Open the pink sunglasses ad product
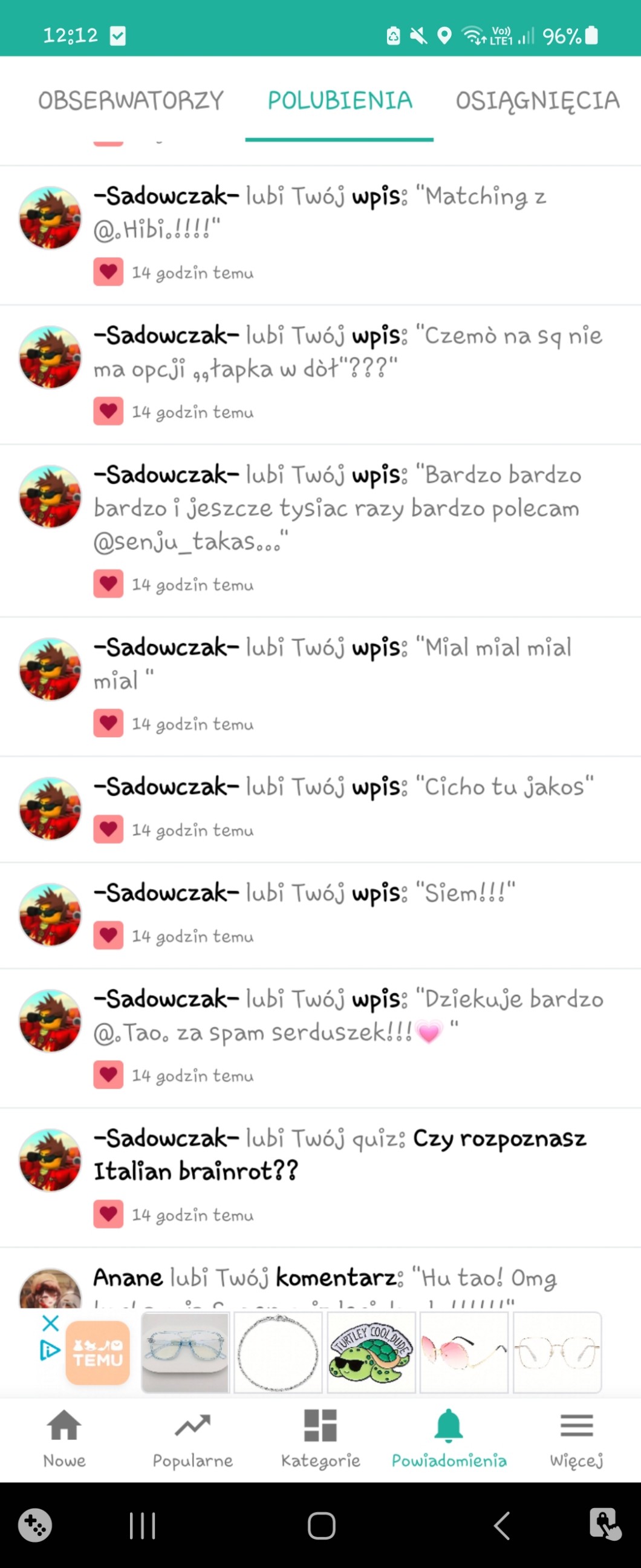Screen dimensions: 641x1568 tap(463, 1353)
